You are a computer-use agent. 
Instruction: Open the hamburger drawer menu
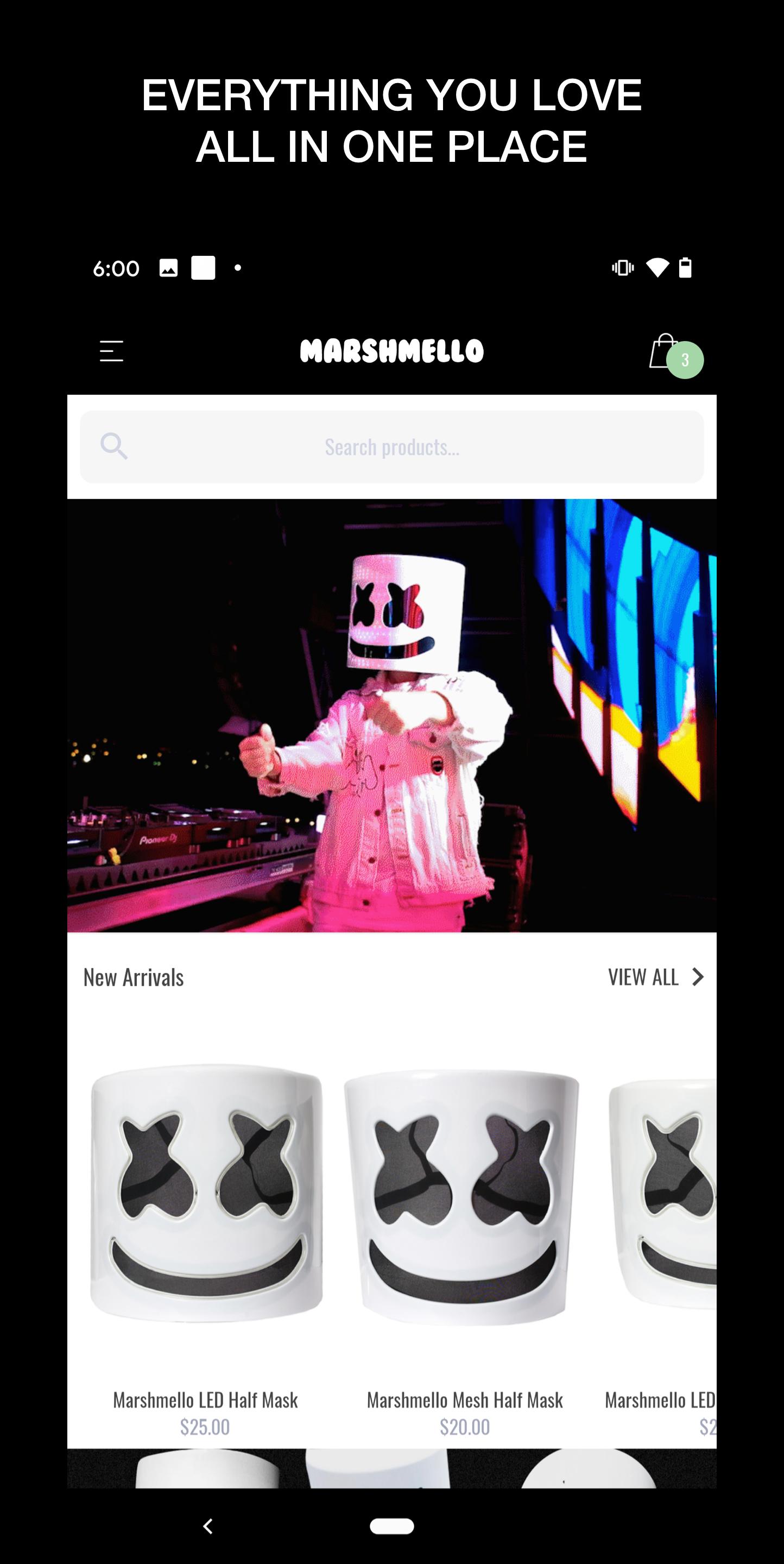[x=112, y=351]
